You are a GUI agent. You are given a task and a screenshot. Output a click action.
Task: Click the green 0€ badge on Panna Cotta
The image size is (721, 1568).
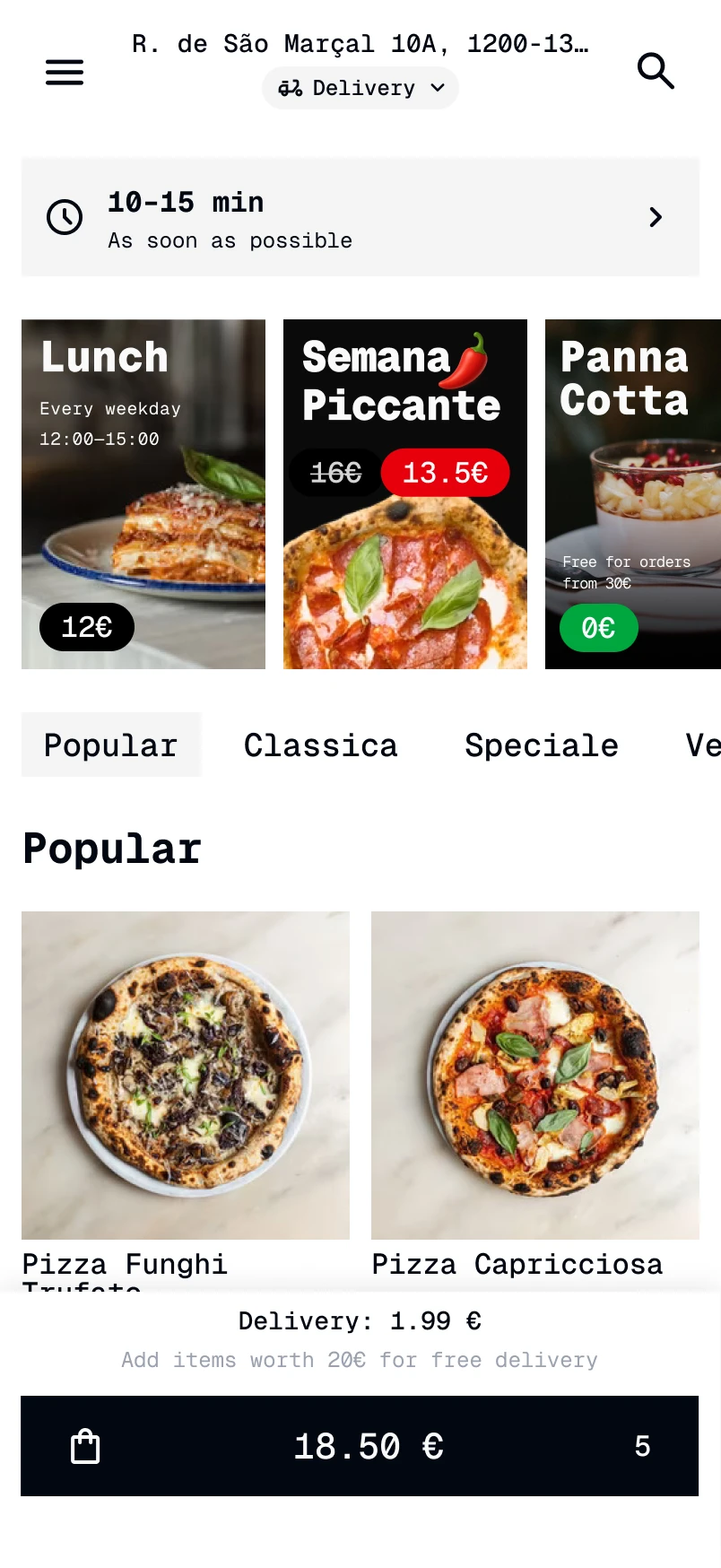[597, 628]
